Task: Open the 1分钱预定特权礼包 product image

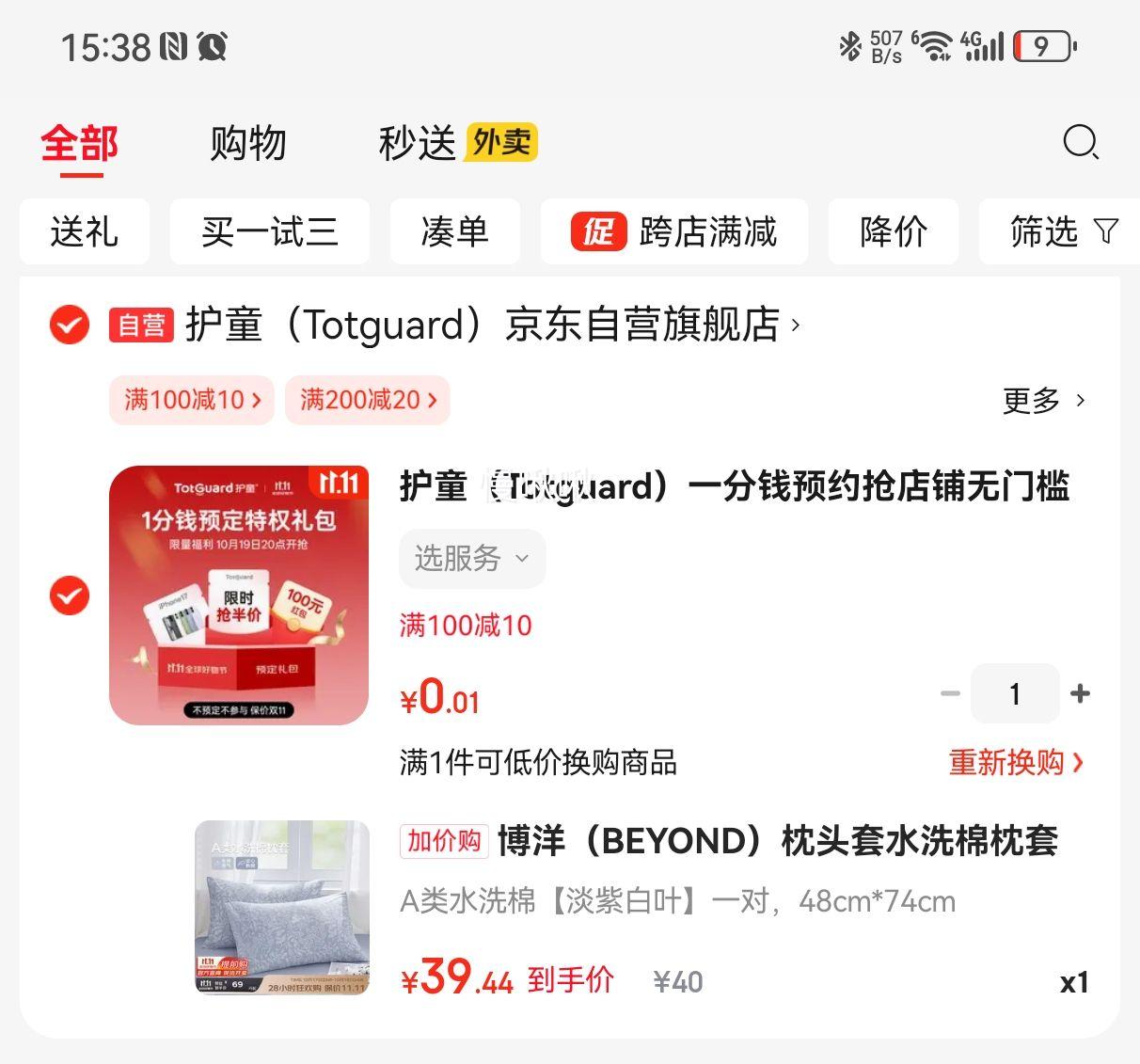Action: tap(239, 596)
